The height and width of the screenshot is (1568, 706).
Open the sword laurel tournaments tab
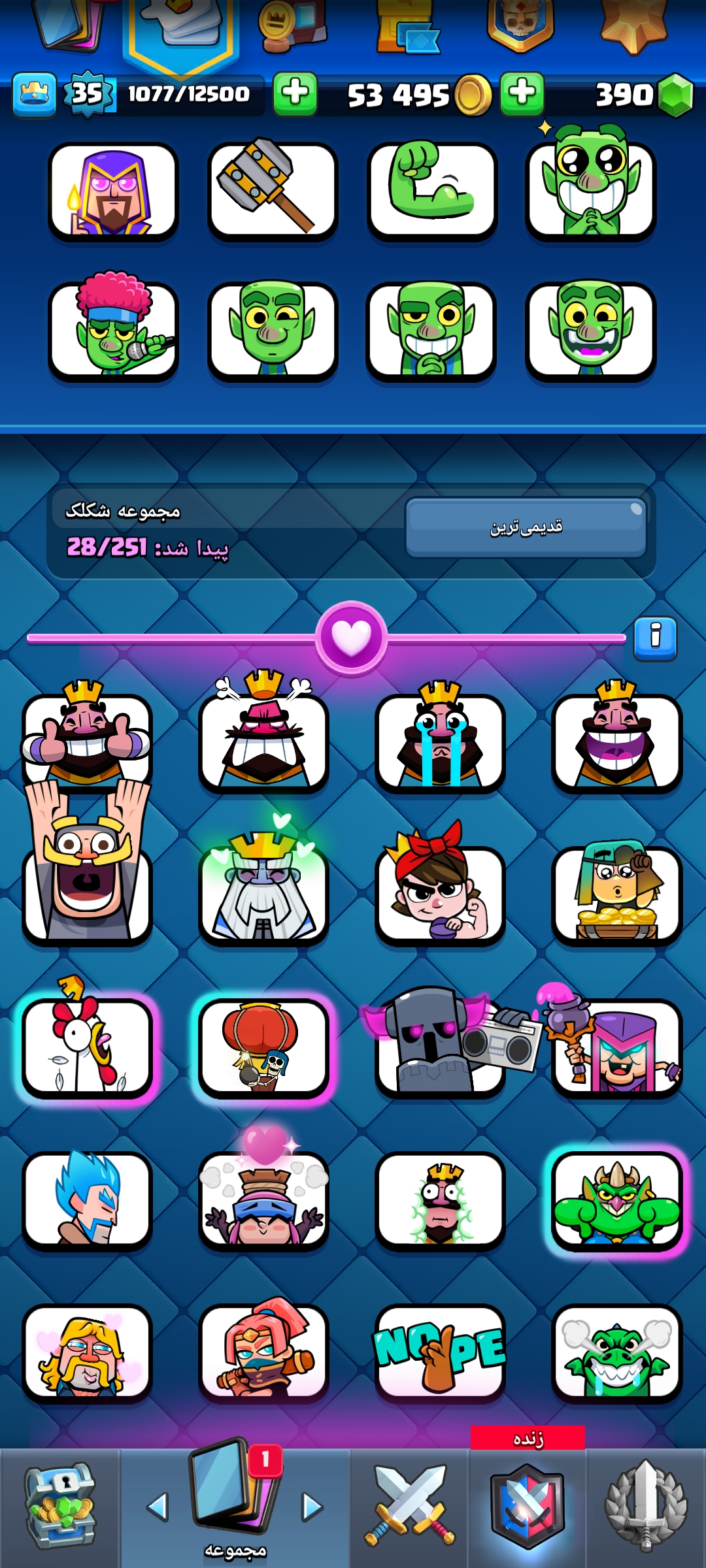click(646, 1507)
